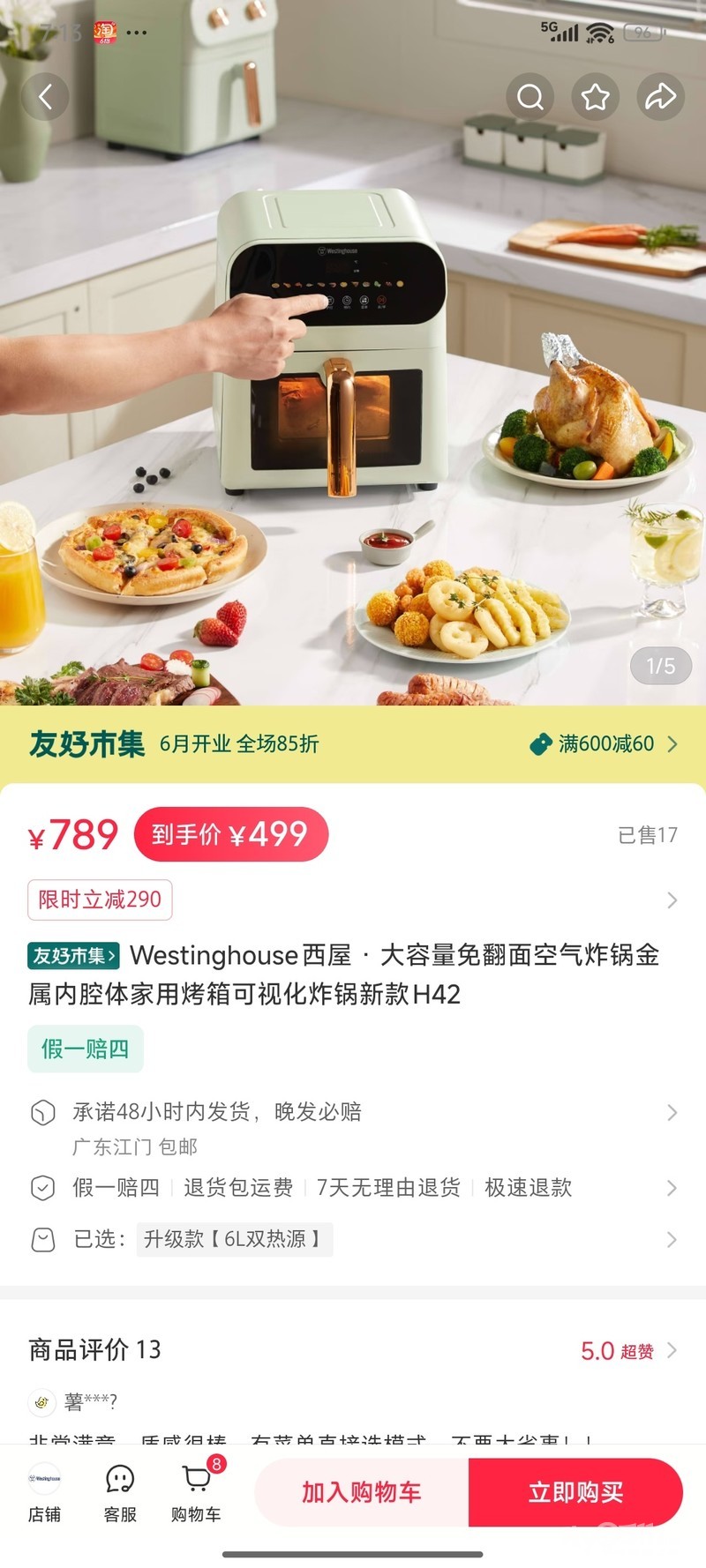706x1568 pixels.
Task: Tap 加入购物车 to add to cart
Action: tap(362, 1492)
